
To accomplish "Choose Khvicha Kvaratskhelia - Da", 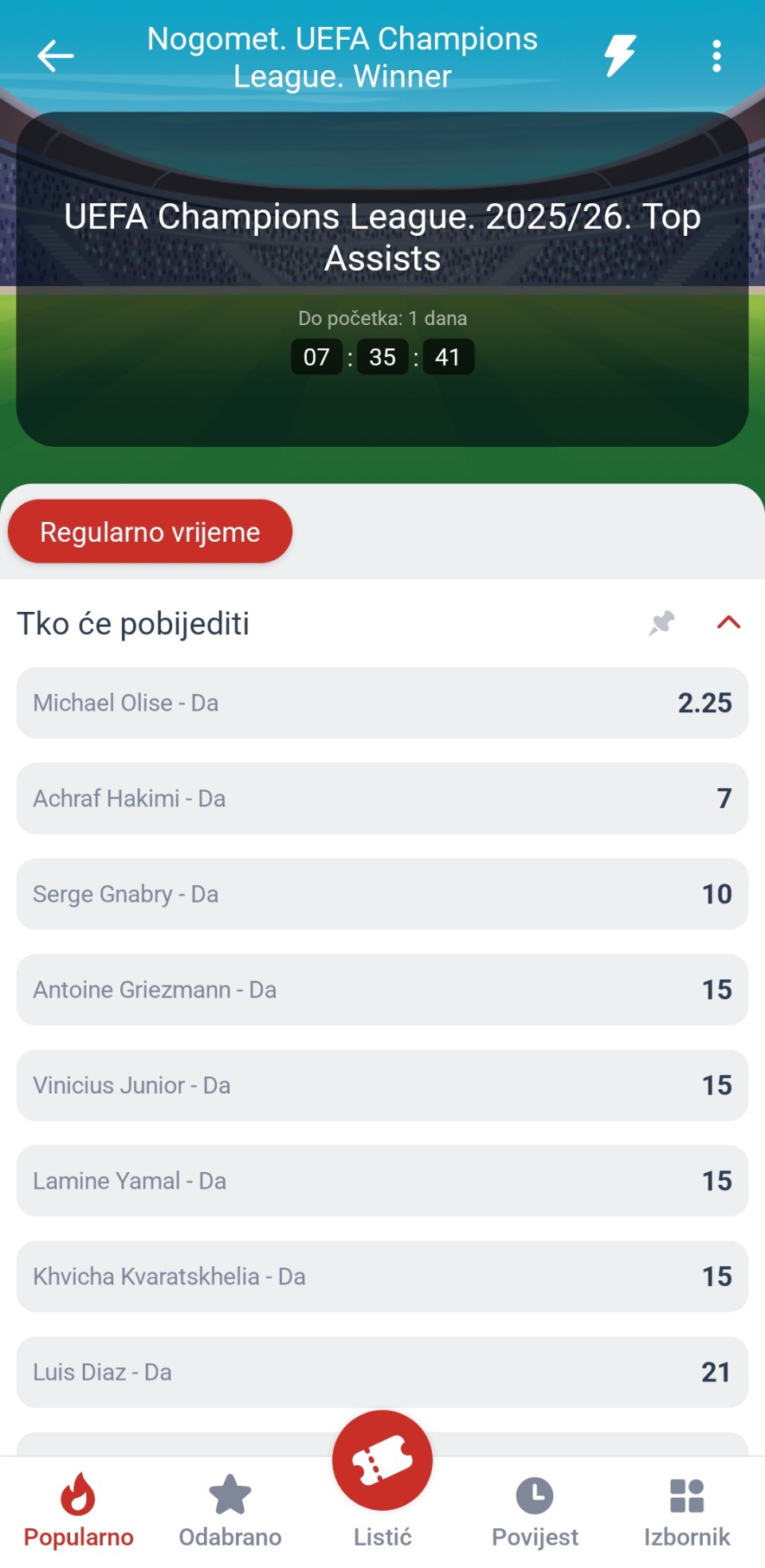I will 382,1276.
